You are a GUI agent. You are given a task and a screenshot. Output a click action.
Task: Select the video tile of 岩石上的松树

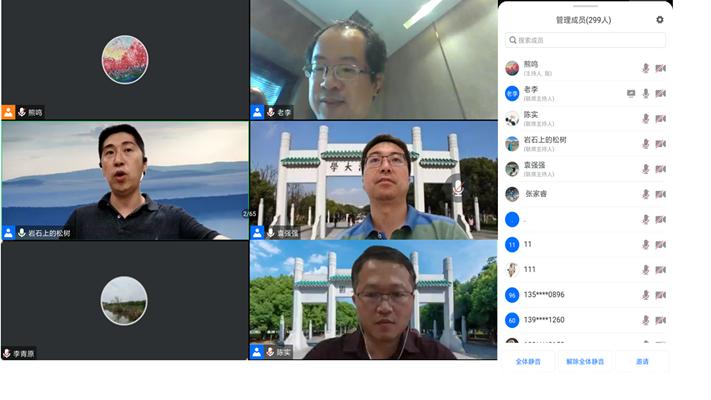[x=125, y=180]
